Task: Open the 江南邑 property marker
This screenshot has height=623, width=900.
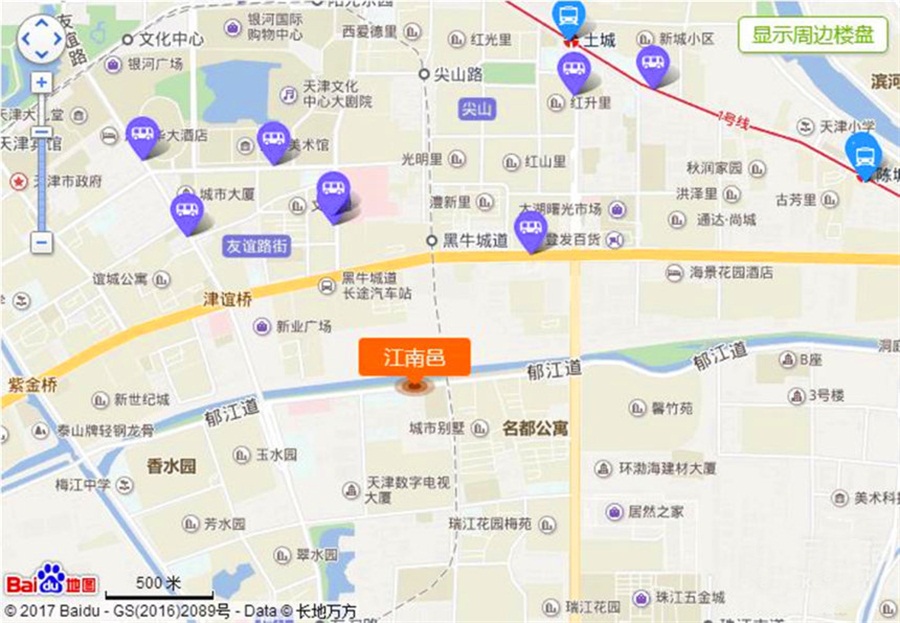Action: point(414,358)
